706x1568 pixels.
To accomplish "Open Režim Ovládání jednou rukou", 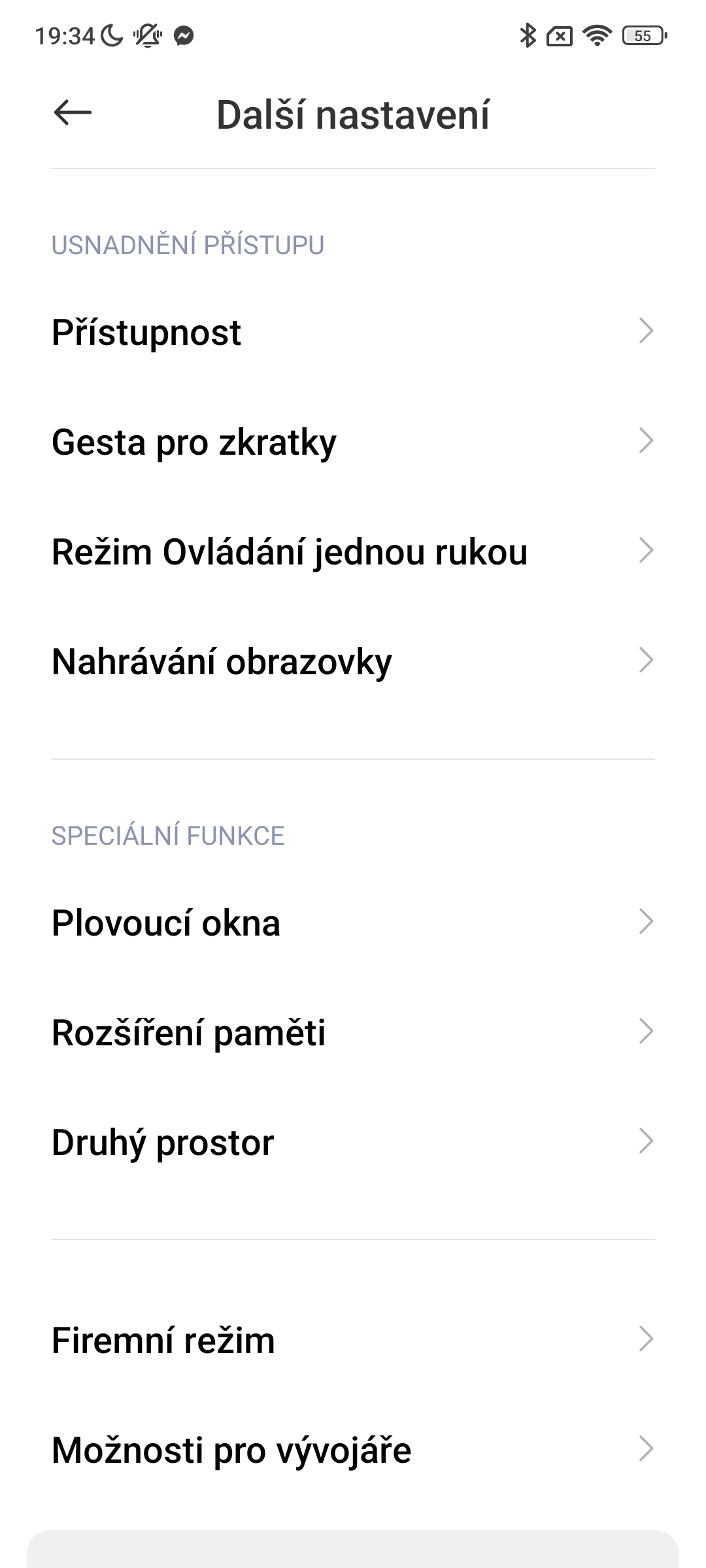I will [353, 551].
